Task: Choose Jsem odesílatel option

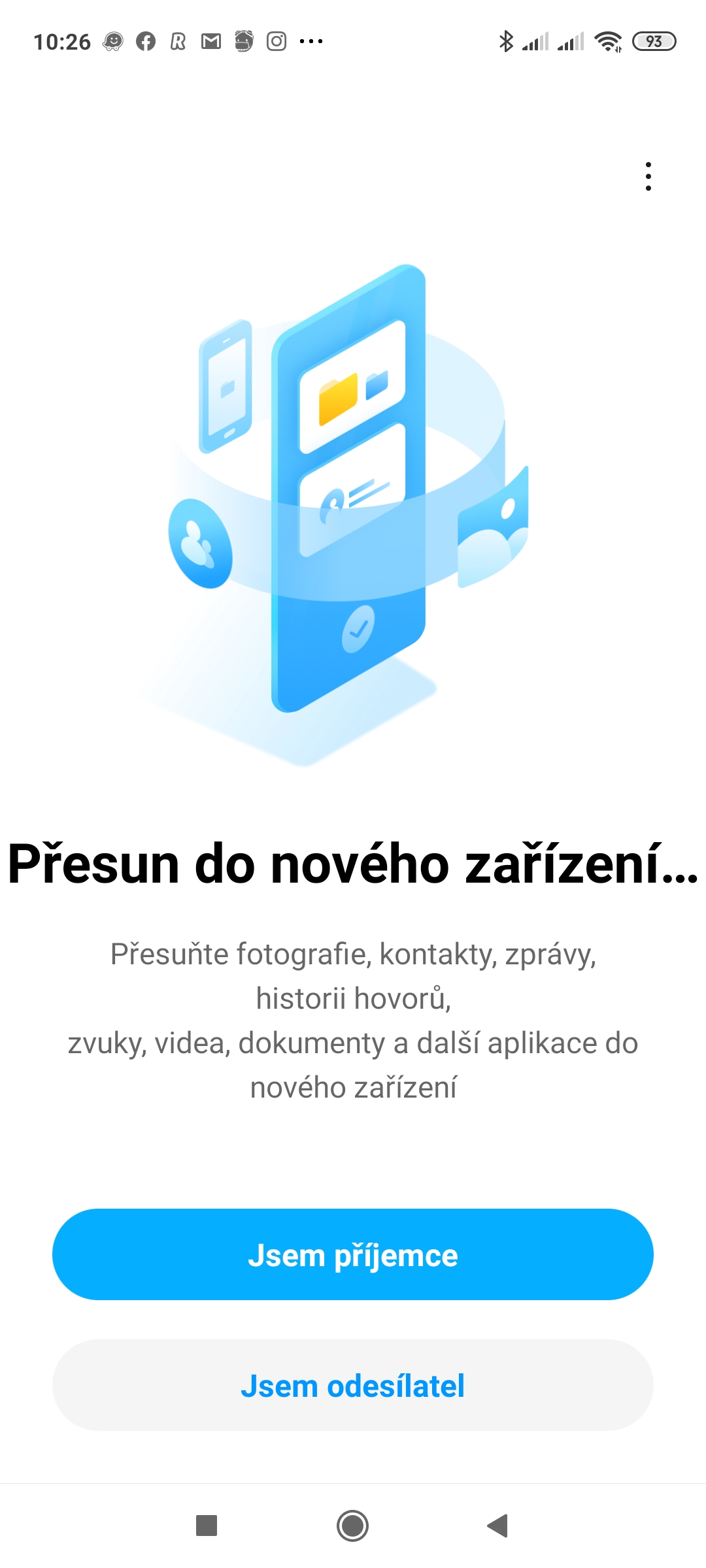Action: (x=353, y=1385)
